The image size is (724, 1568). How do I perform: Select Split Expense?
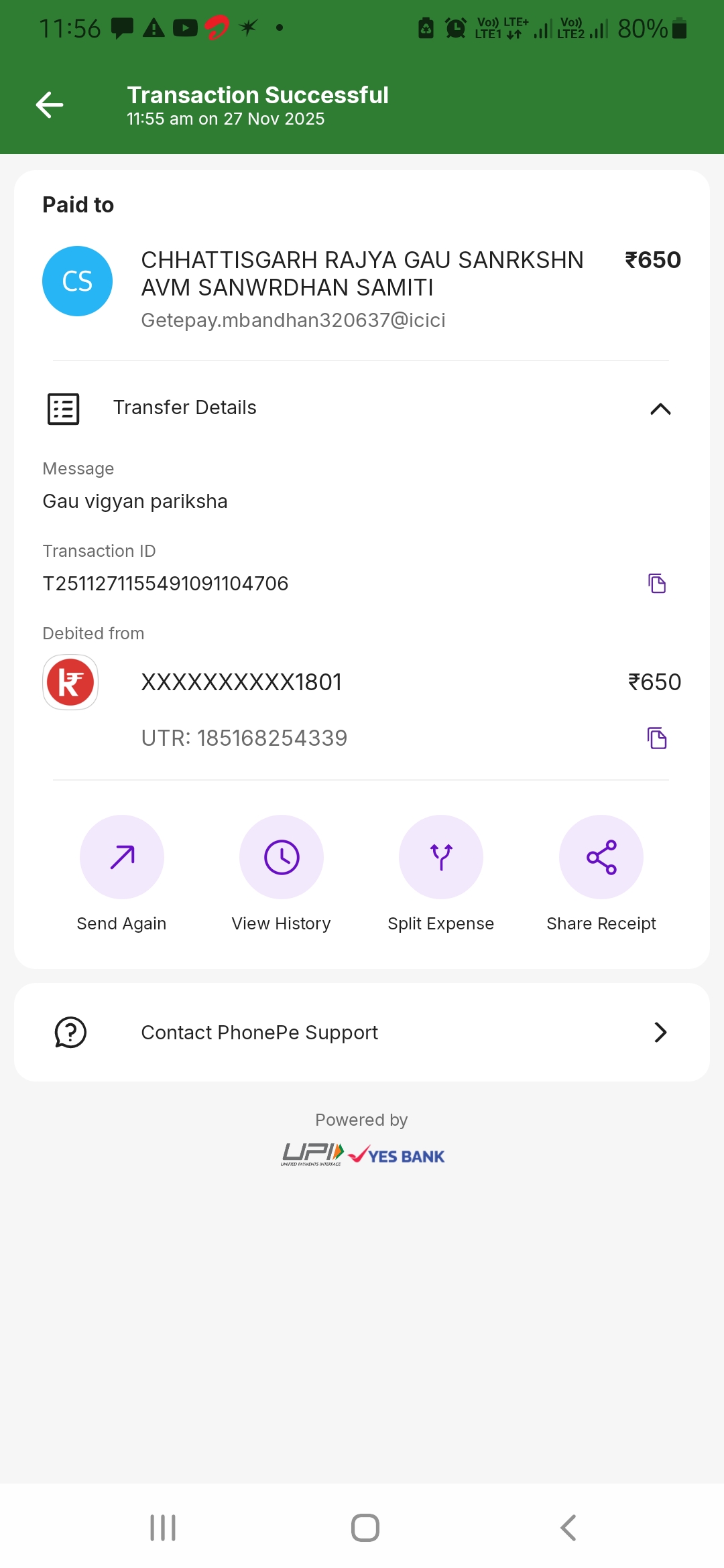(x=441, y=857)
